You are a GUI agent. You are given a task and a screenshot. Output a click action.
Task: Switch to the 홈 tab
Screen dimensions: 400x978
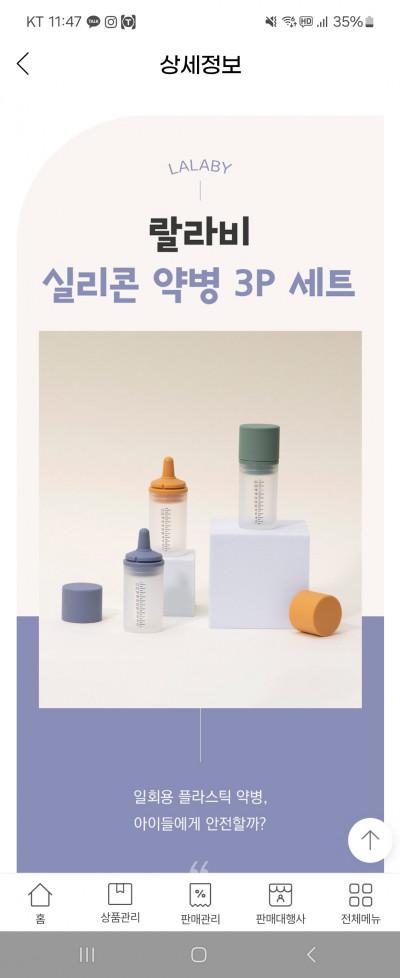point(40,903)
